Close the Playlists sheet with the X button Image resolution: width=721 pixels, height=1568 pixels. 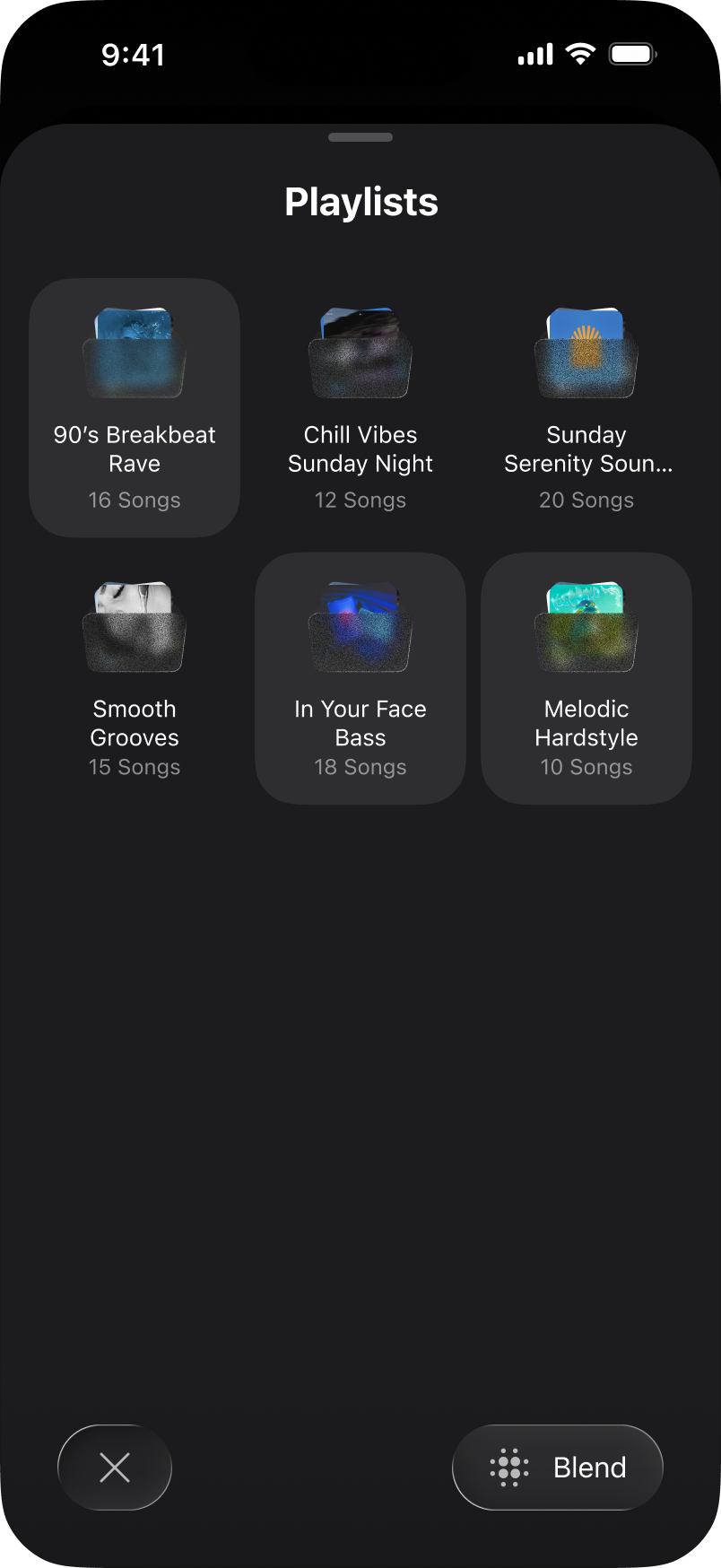(115, 1468)
